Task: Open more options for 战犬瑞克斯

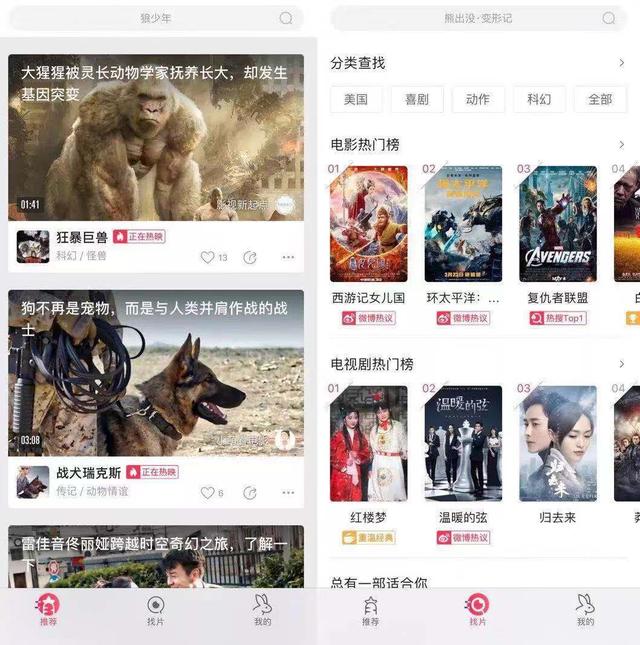Action: point(288,493)
